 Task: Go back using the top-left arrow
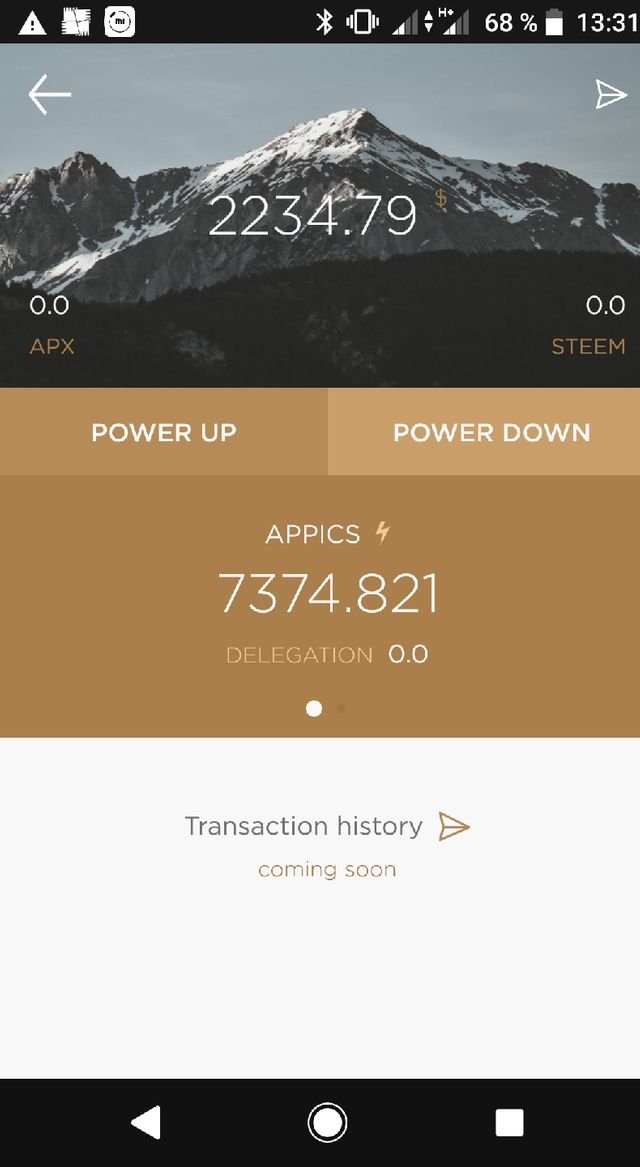click(x=49, y=95)
